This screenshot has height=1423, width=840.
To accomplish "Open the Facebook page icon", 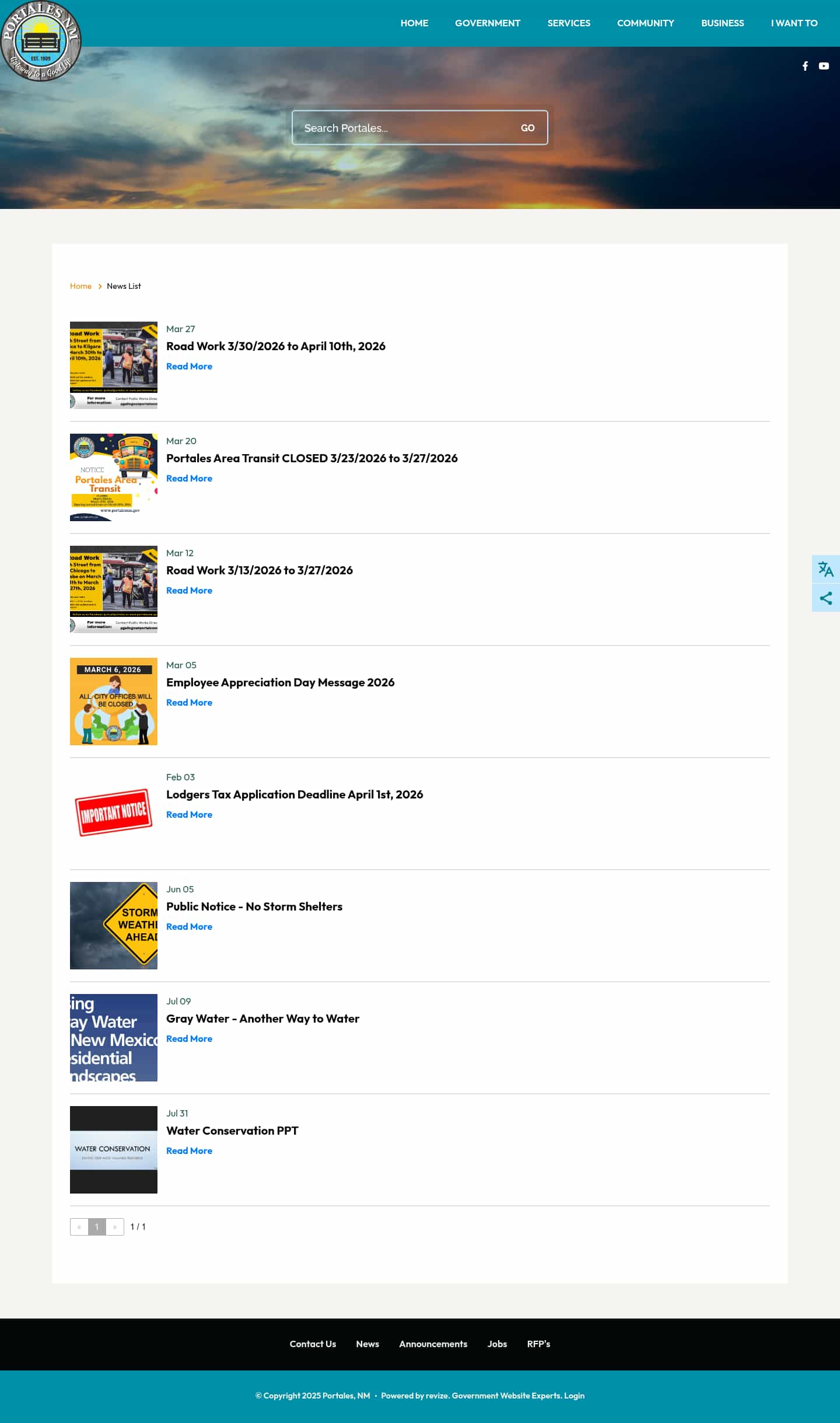I will pyautogui.click(x=805, y=66).
